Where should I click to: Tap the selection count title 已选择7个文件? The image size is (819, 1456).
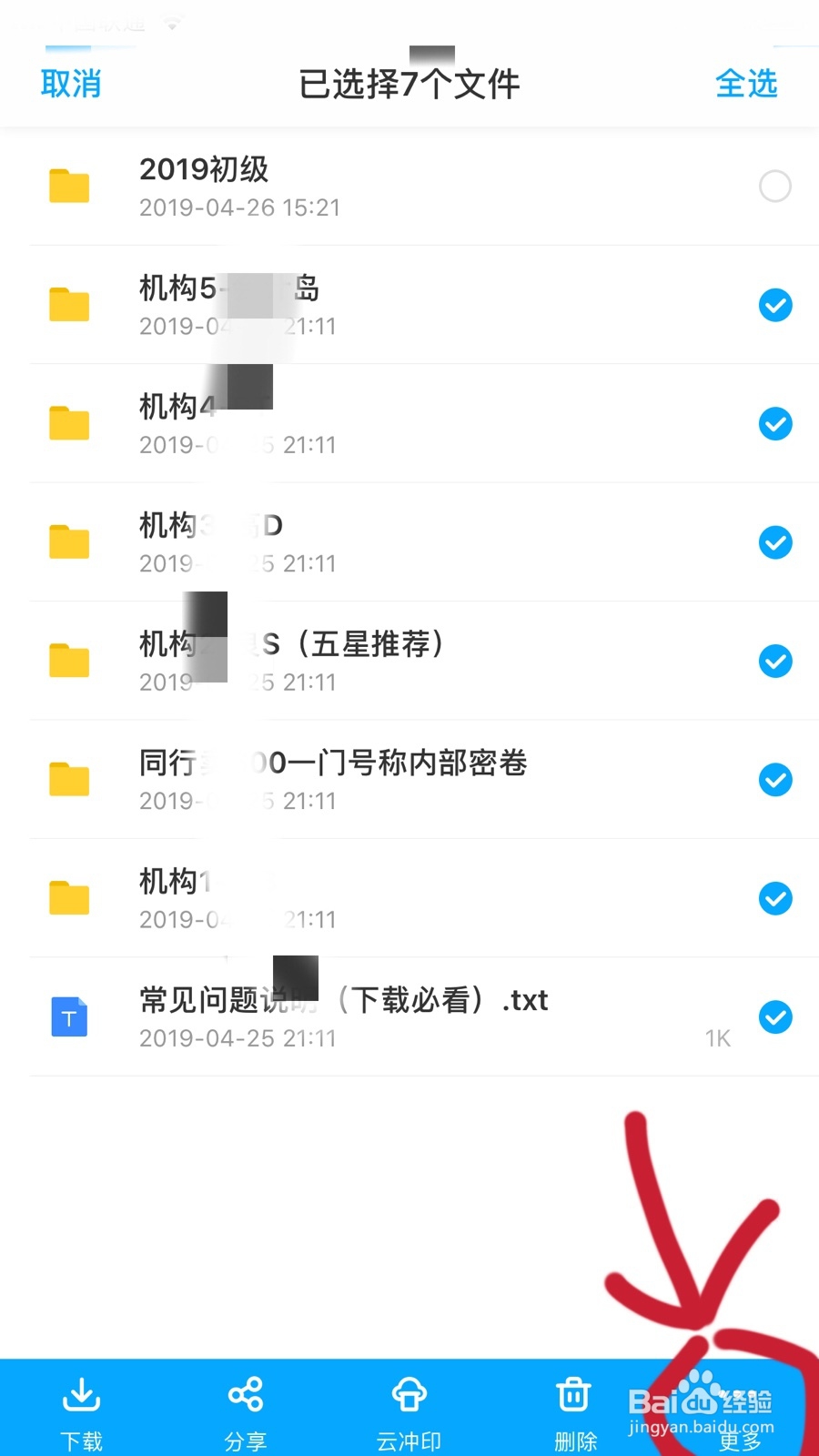409,83
